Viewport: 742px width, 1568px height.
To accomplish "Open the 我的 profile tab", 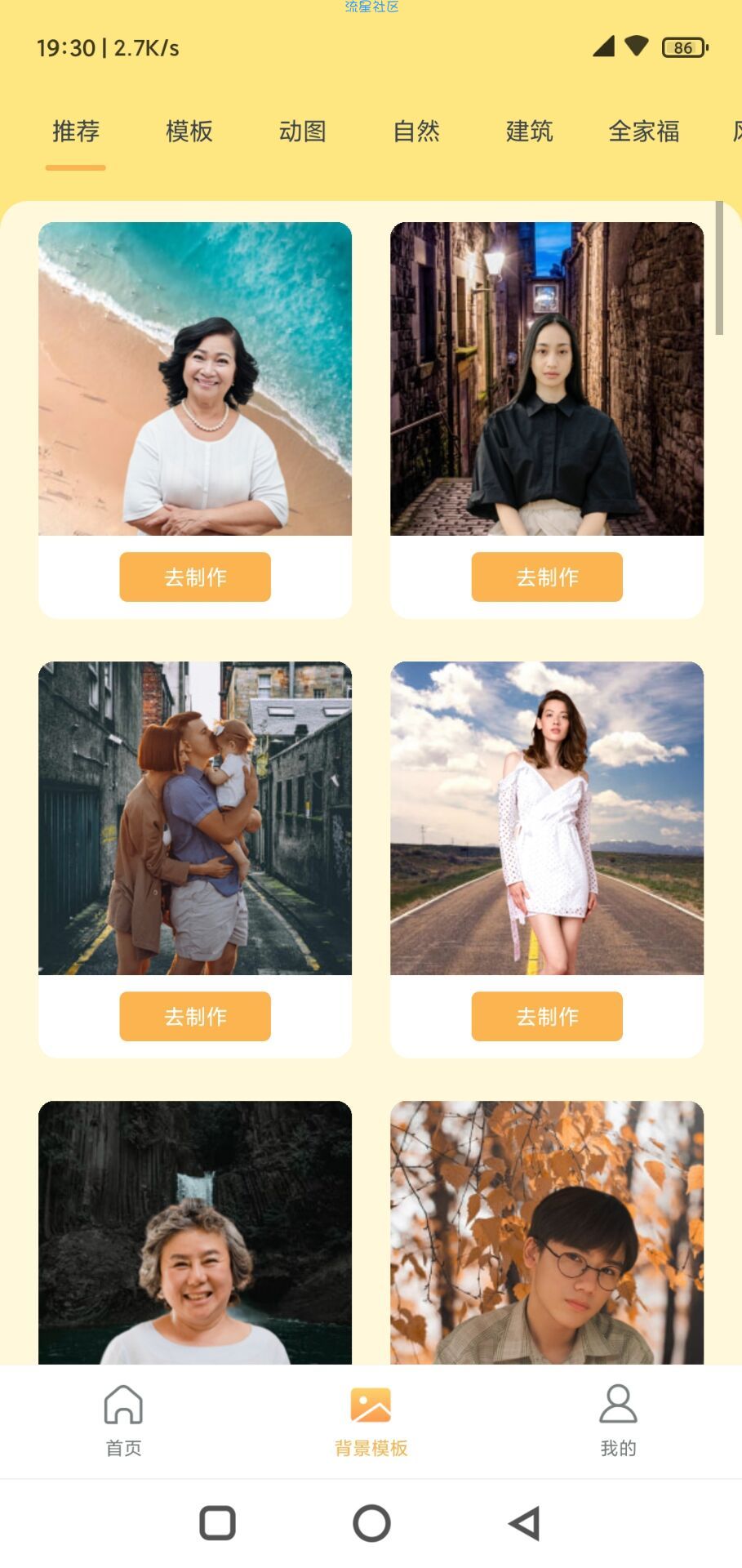I will (618, 1419).
